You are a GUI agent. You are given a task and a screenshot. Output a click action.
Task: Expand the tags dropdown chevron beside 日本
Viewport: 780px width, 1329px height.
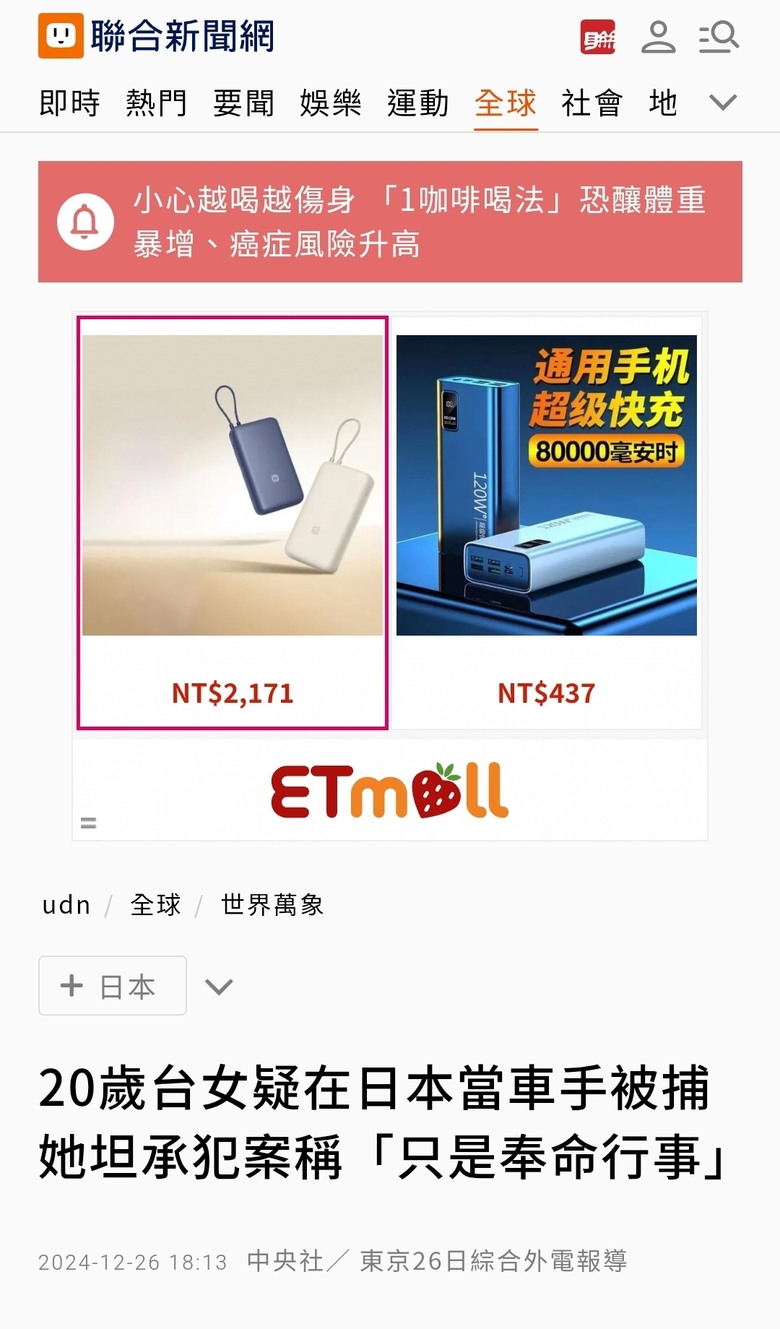pyautogui.click(x=218, y=987)
